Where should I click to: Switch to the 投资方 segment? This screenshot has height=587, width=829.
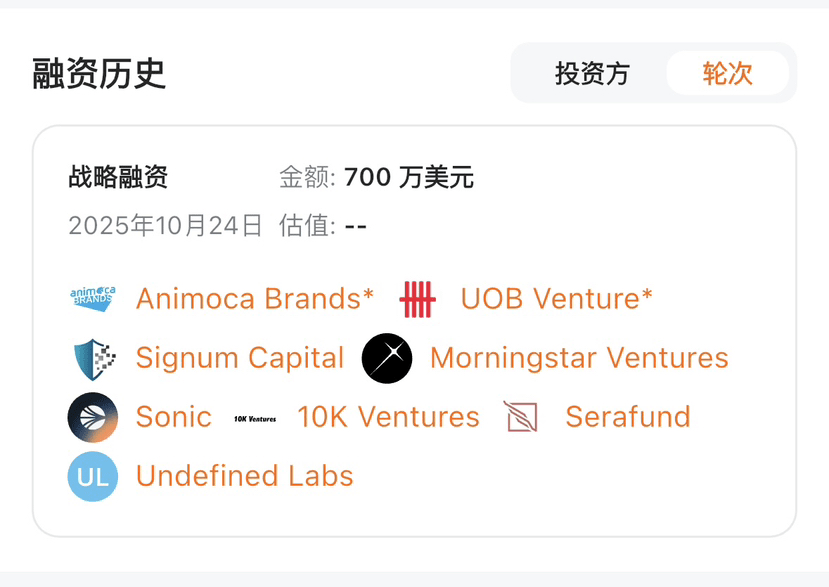point(592,73)
